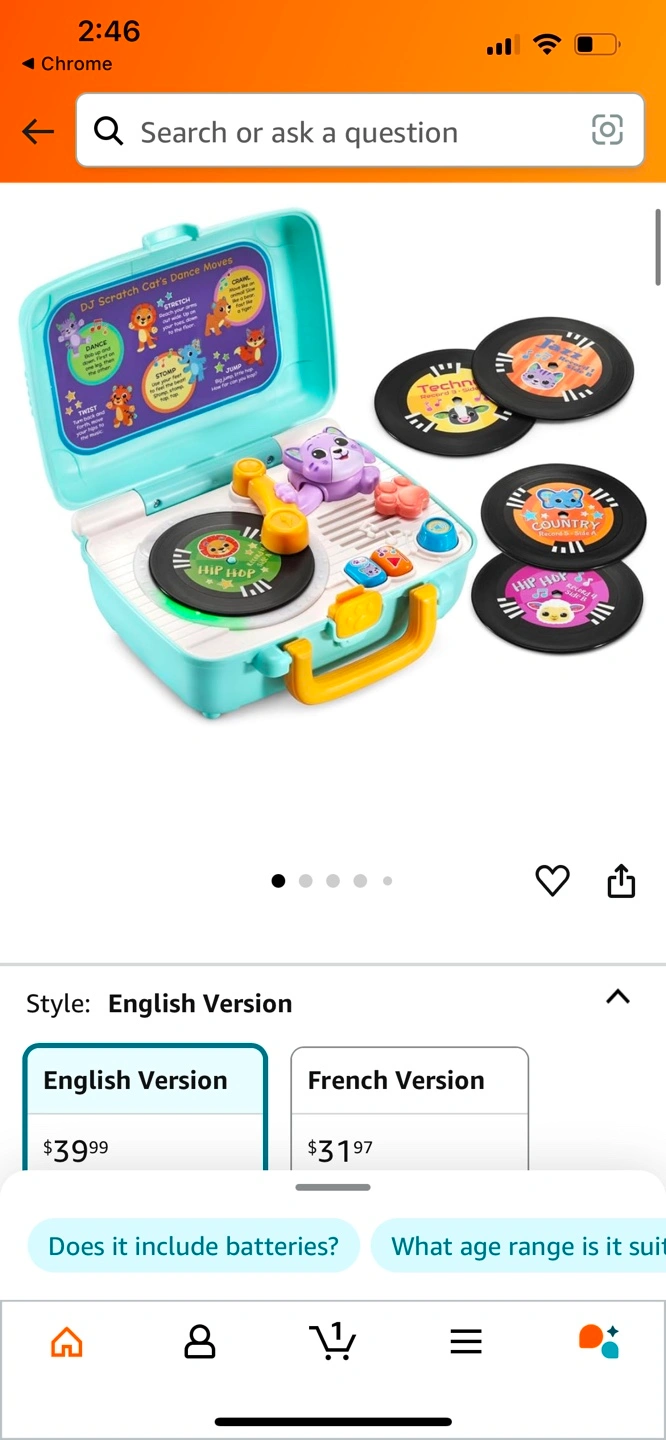The width and height of the screenshot is (666, 1440).
Task: Tap the image carousel page indicator dots
Action: (332, 881)
